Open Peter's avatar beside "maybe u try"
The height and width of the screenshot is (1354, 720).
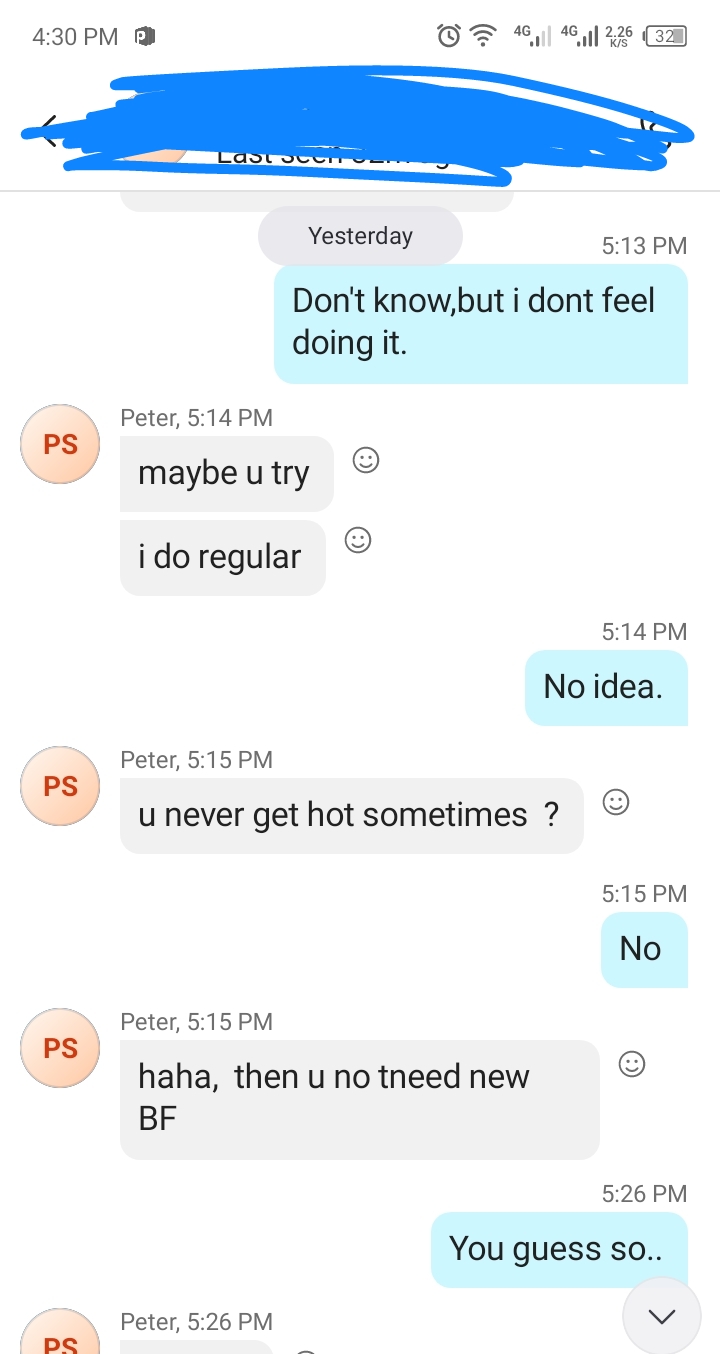click(60, 444)
